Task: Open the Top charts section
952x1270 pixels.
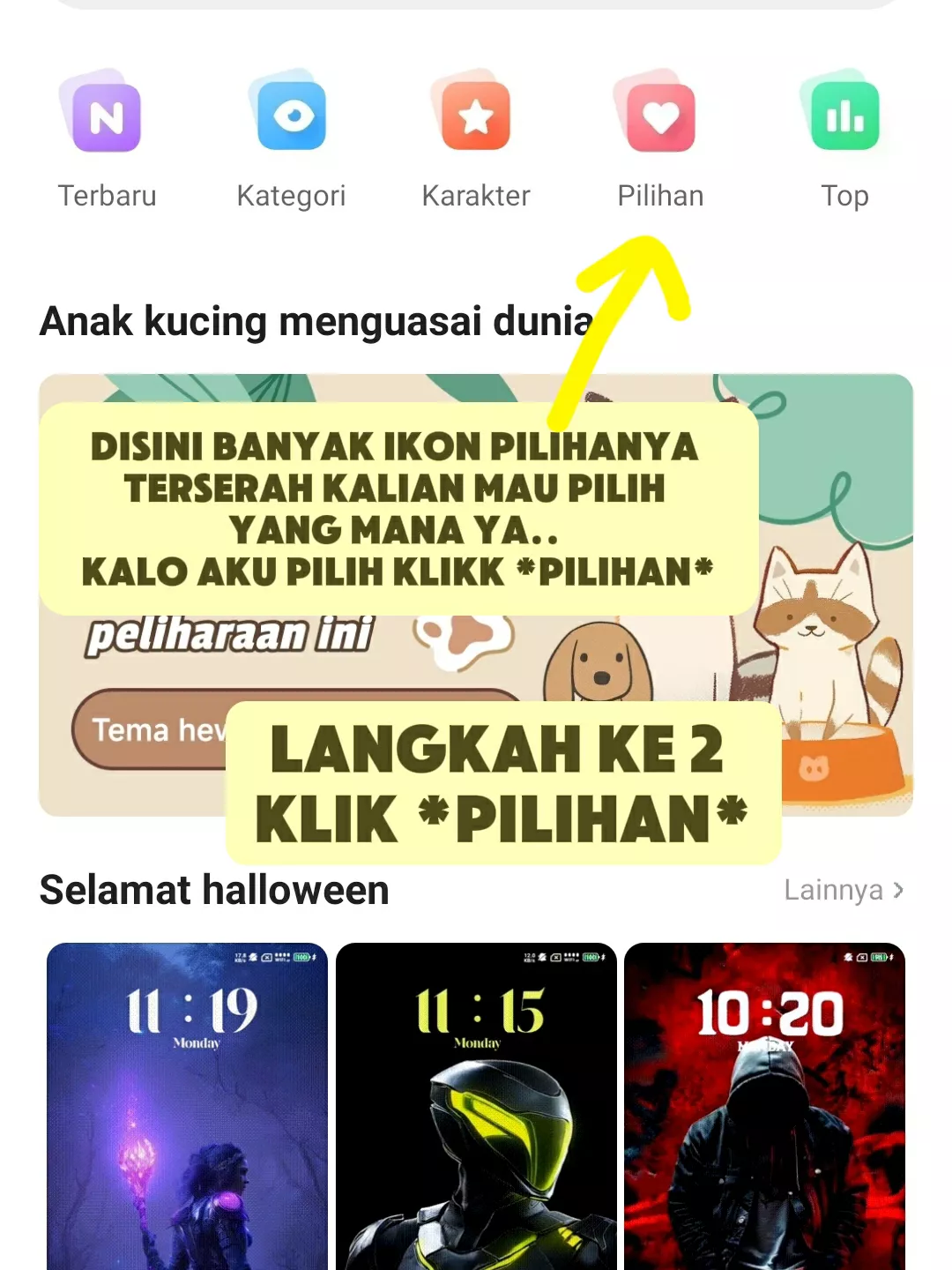Action: pos(844,117)
